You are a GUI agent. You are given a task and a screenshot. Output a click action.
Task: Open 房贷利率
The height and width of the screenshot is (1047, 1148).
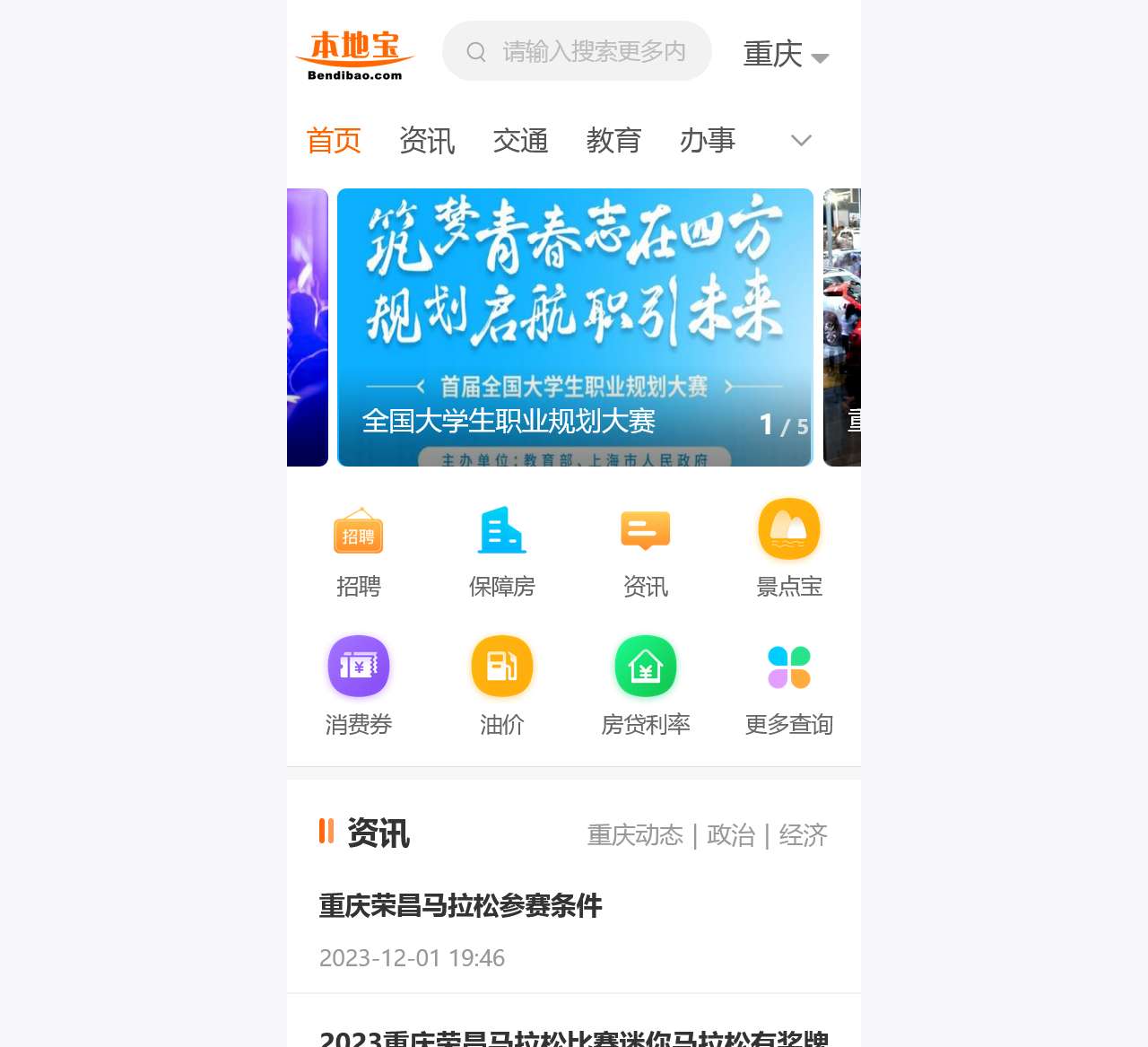(646, 686)
